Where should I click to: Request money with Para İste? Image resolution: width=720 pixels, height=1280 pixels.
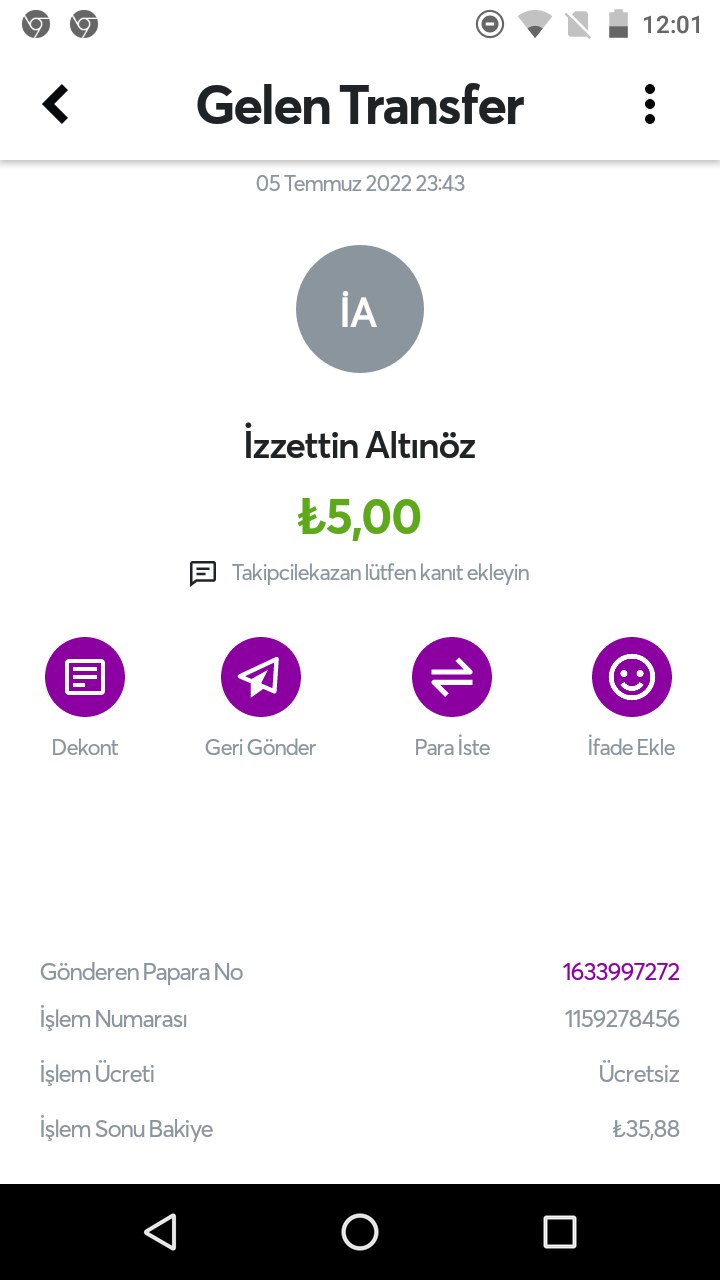[452, 677]
